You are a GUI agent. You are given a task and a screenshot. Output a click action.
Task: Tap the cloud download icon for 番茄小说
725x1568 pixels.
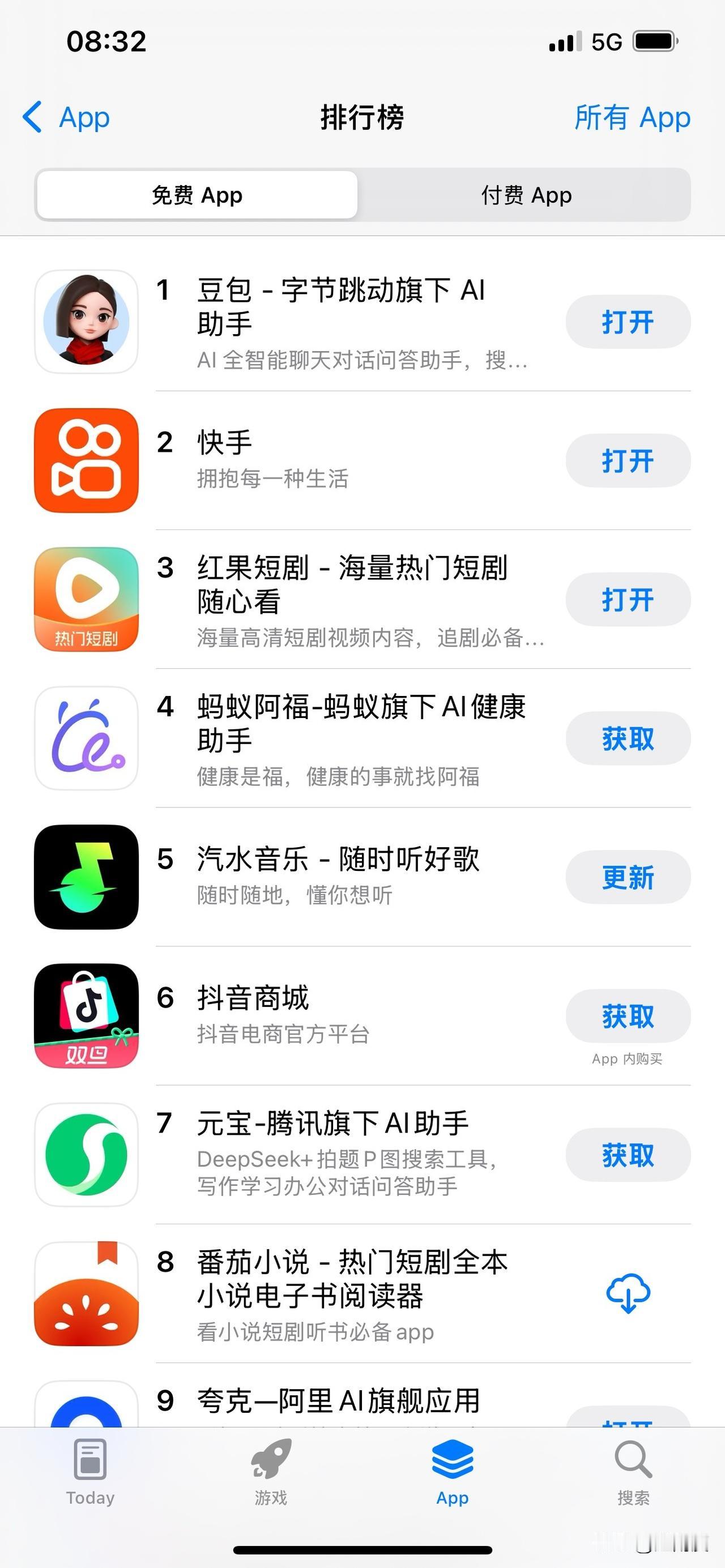coord(628,1294)
